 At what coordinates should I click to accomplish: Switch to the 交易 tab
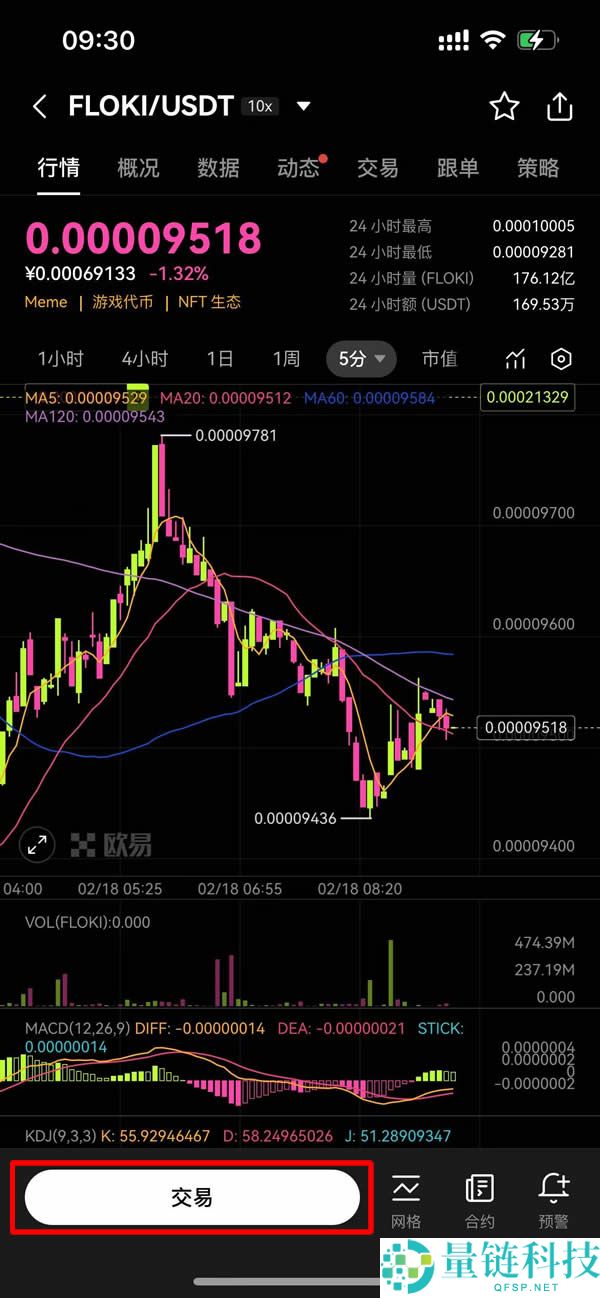[377, 168]
